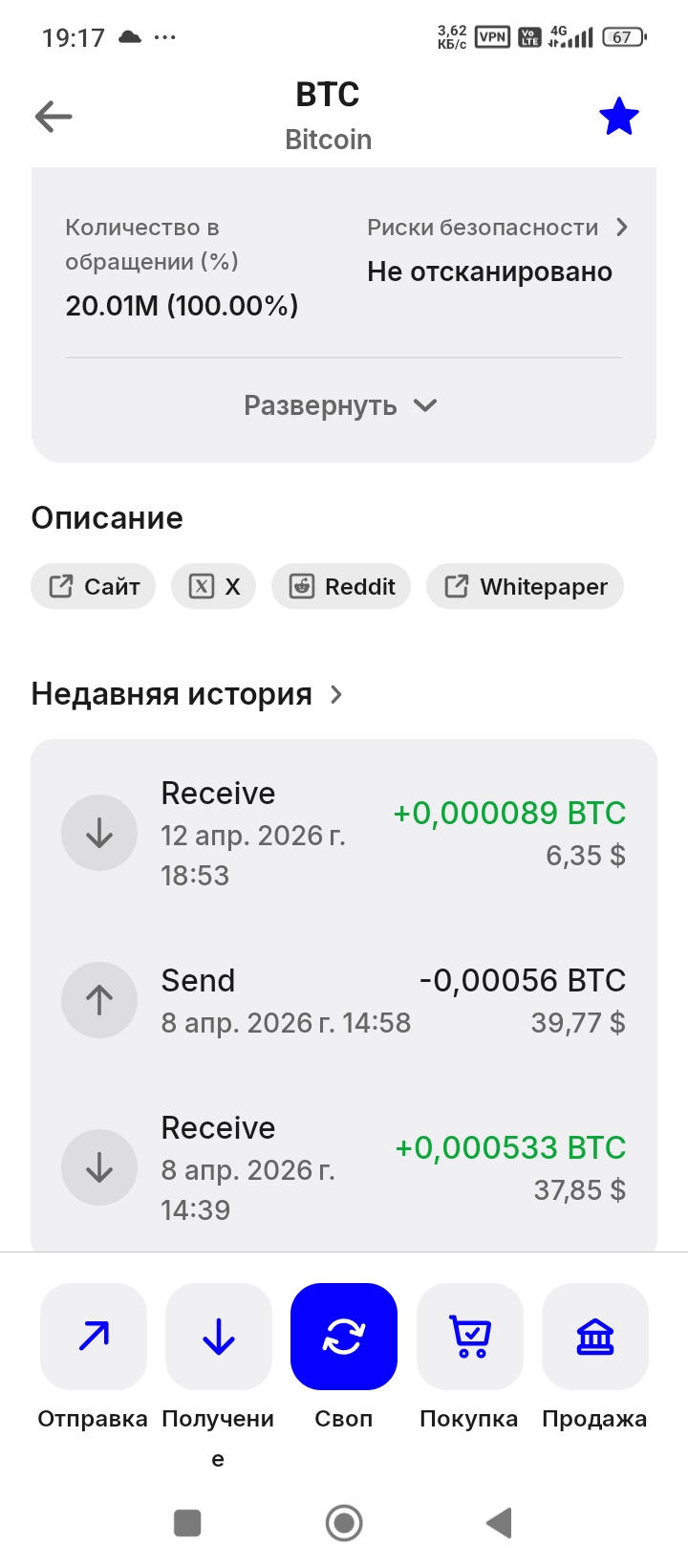Open the Сайт website link
Screen dimensions: 688x1568
coord(93,586)
